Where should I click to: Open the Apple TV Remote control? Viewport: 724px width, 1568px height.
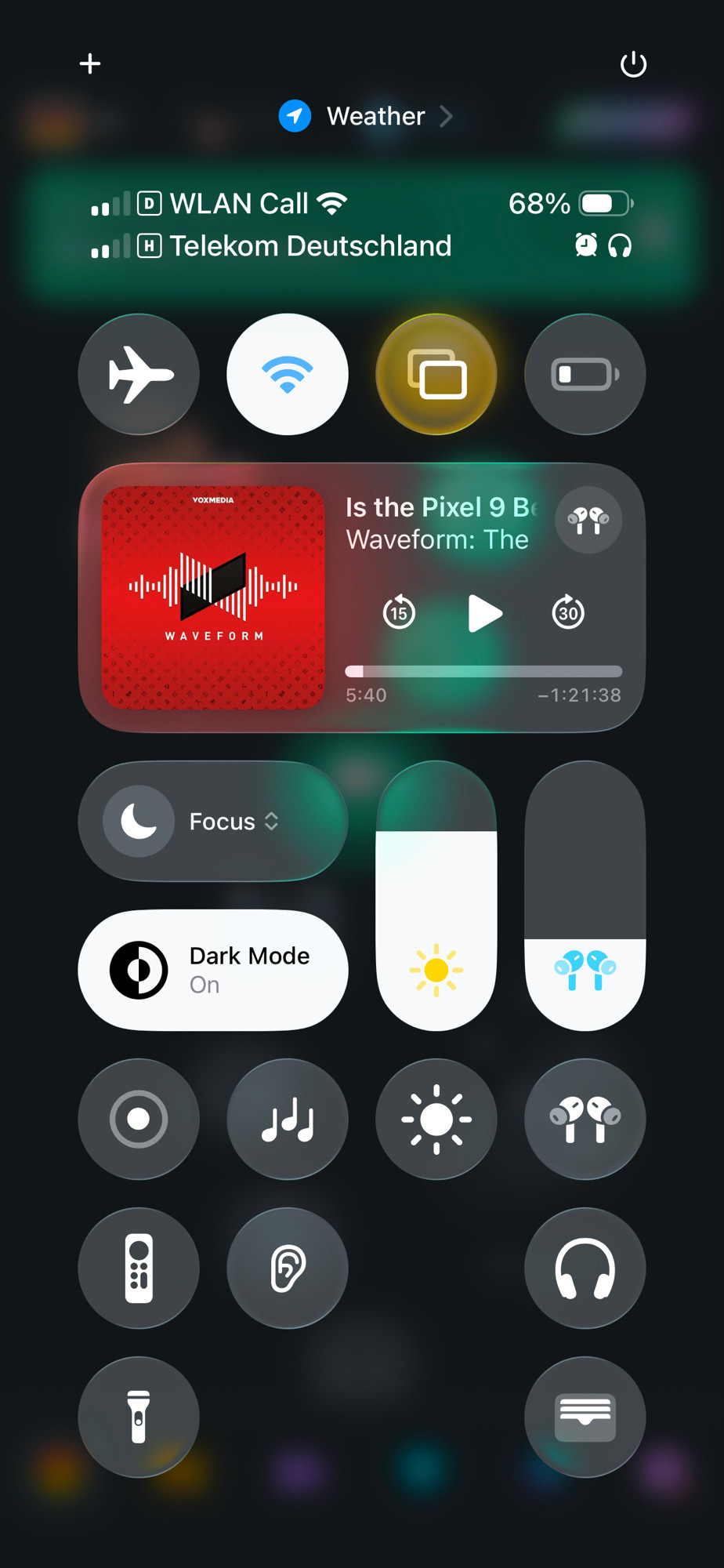(x=139, y=1268)
